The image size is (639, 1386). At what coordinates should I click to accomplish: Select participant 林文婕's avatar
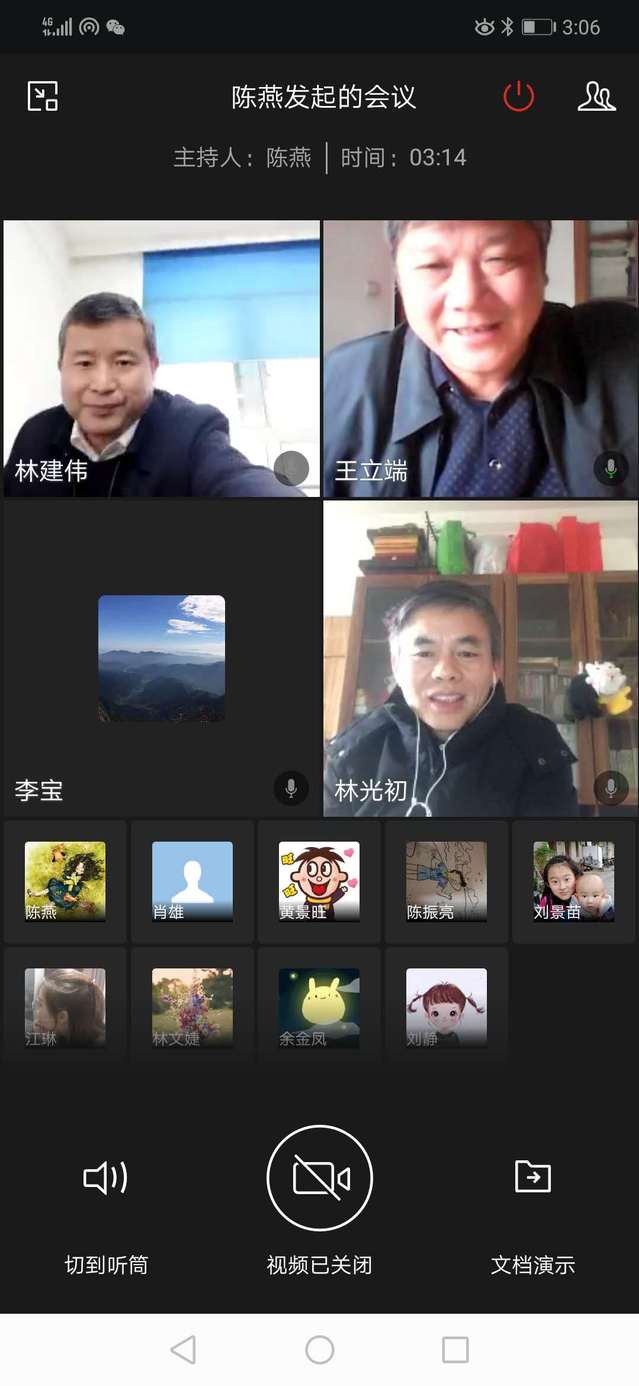coord(192,1007)
